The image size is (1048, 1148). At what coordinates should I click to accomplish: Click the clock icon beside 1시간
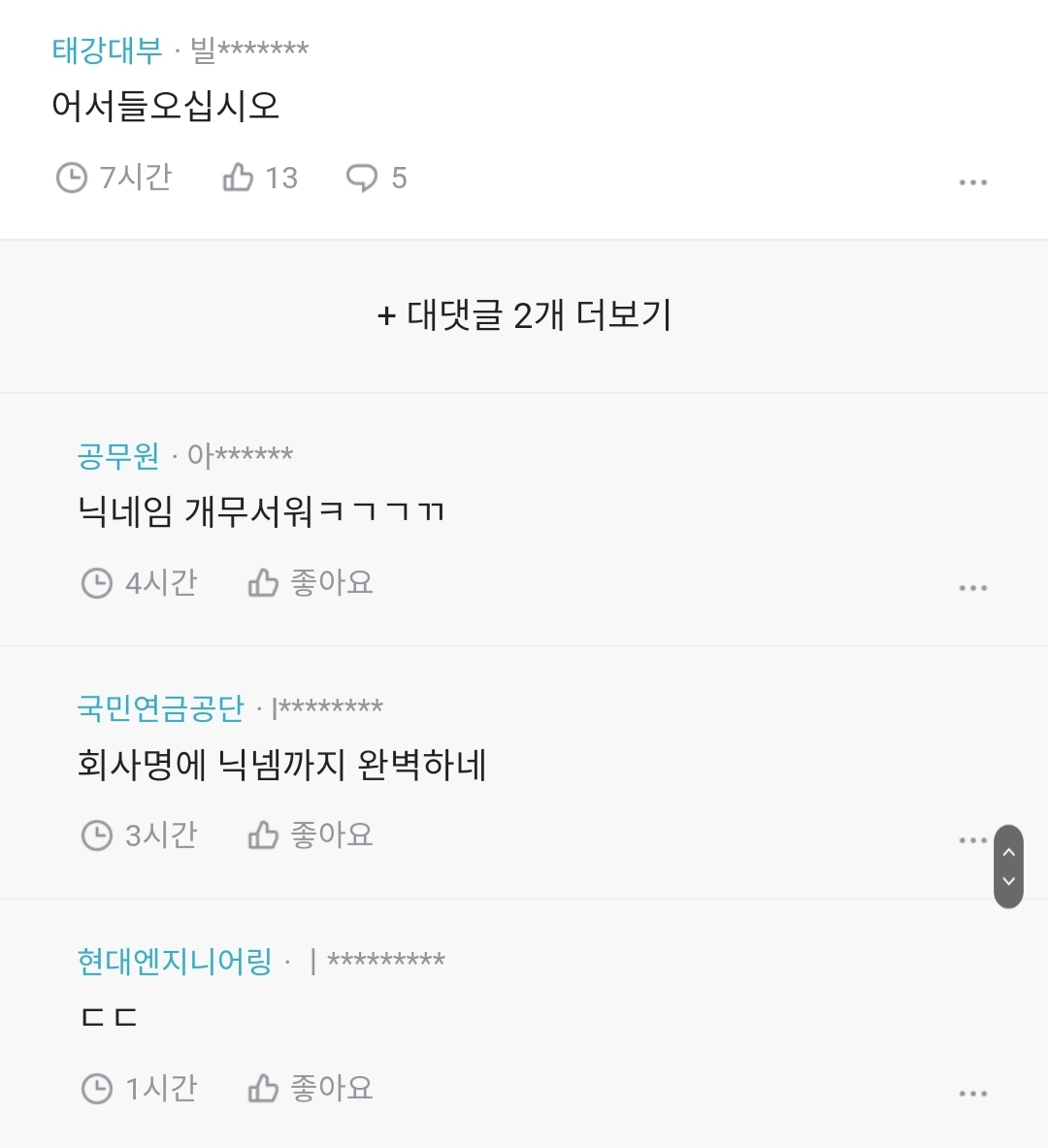coord(96,1087)
